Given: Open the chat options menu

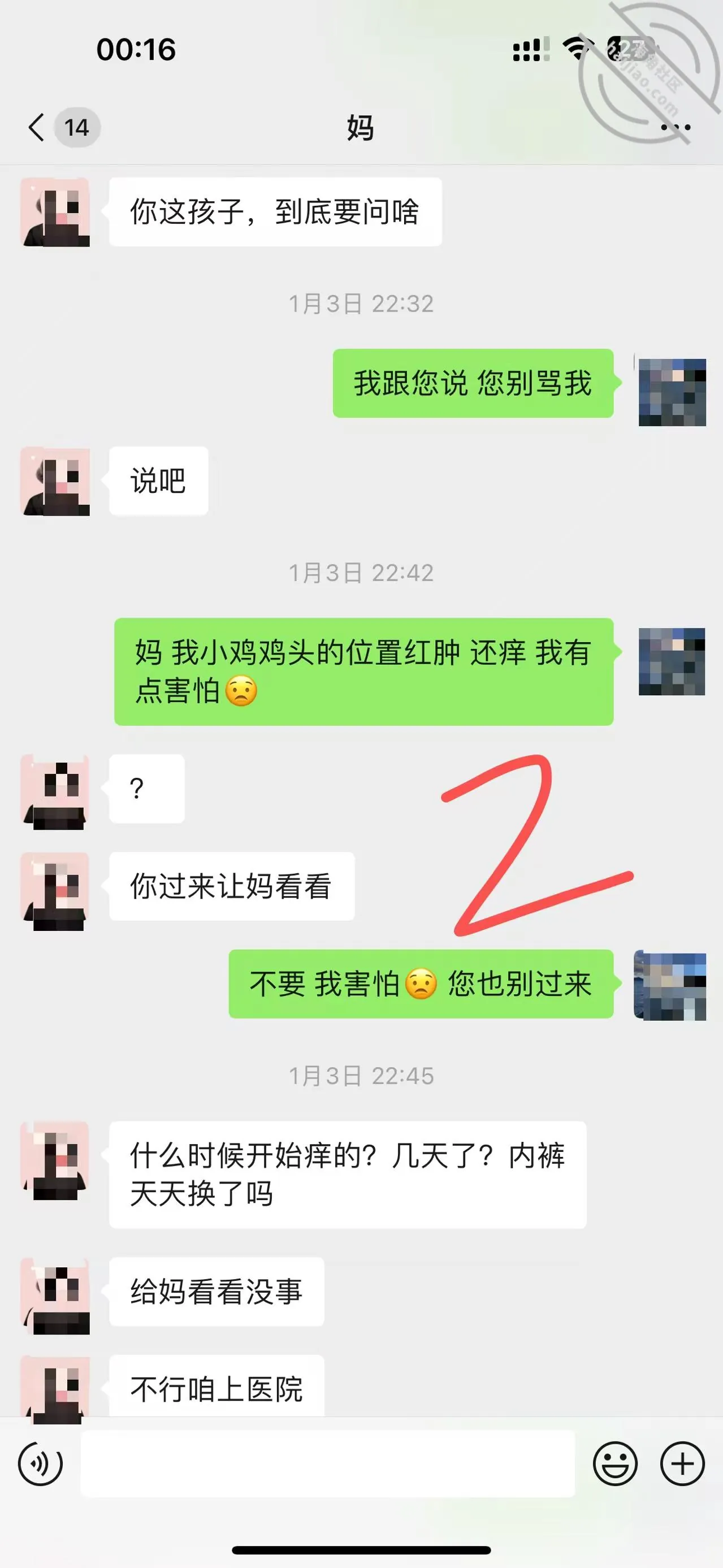Looking at the screenshot, I should coord(675,127).
